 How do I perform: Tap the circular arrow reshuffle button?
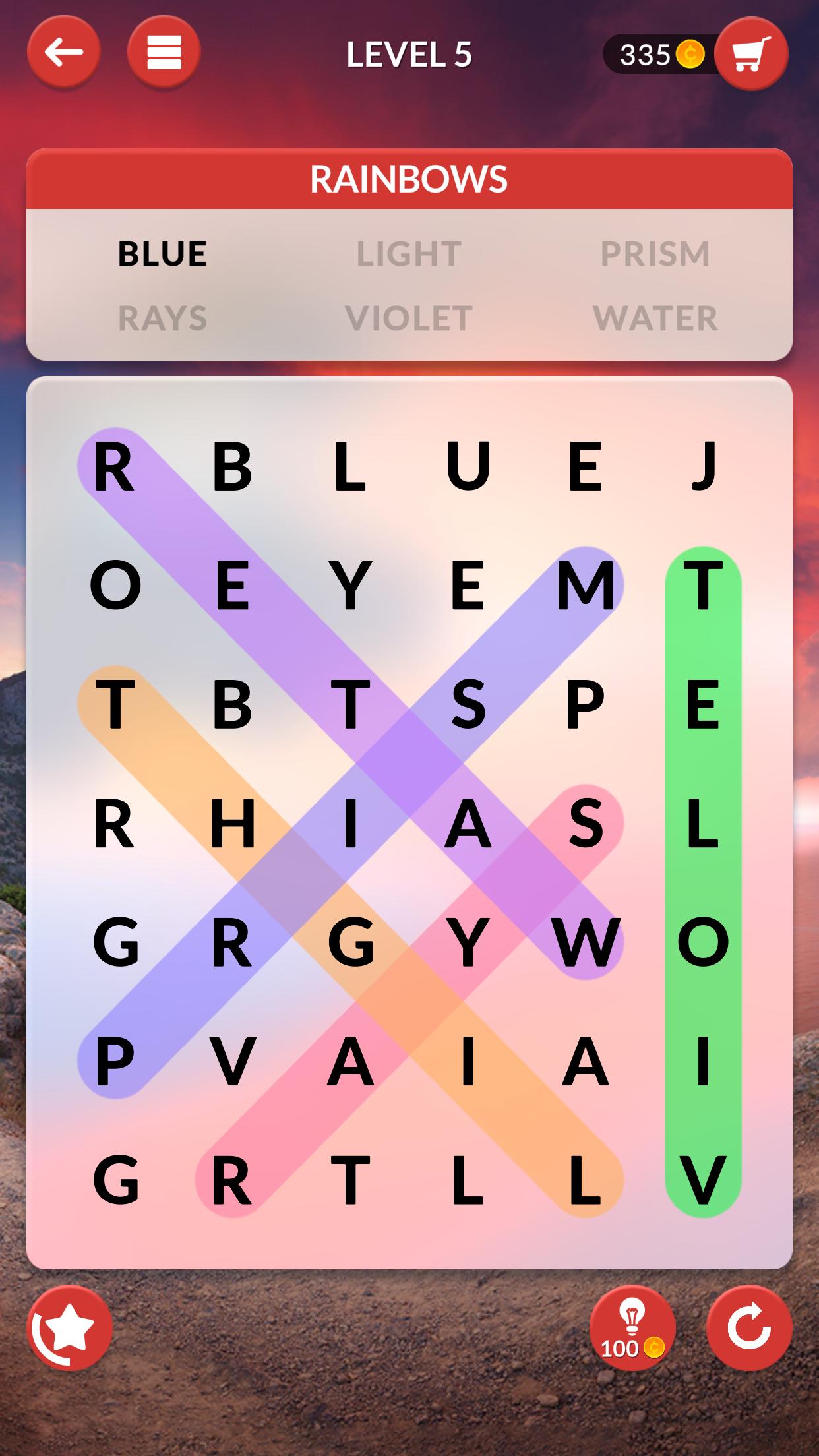(748, 1327)
